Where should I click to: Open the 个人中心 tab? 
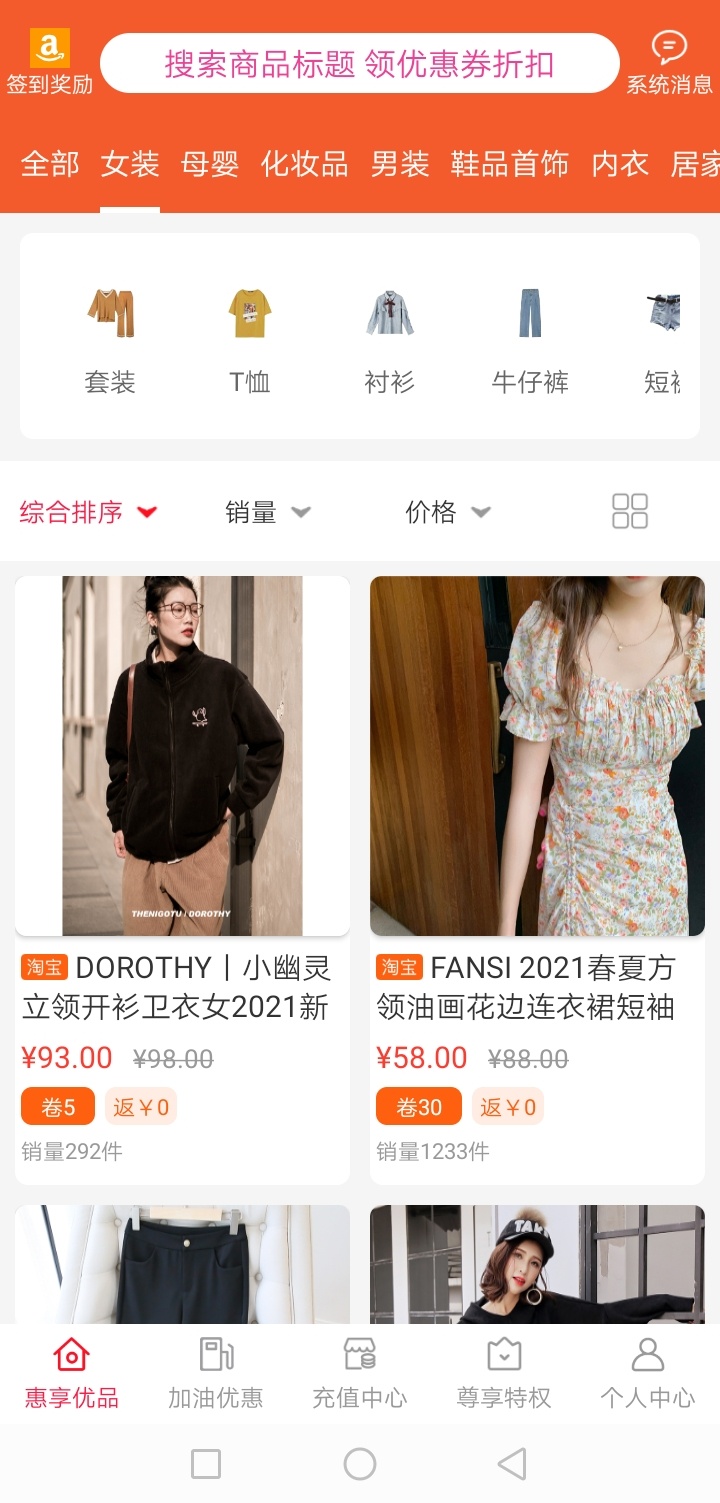coord(647,1374)
